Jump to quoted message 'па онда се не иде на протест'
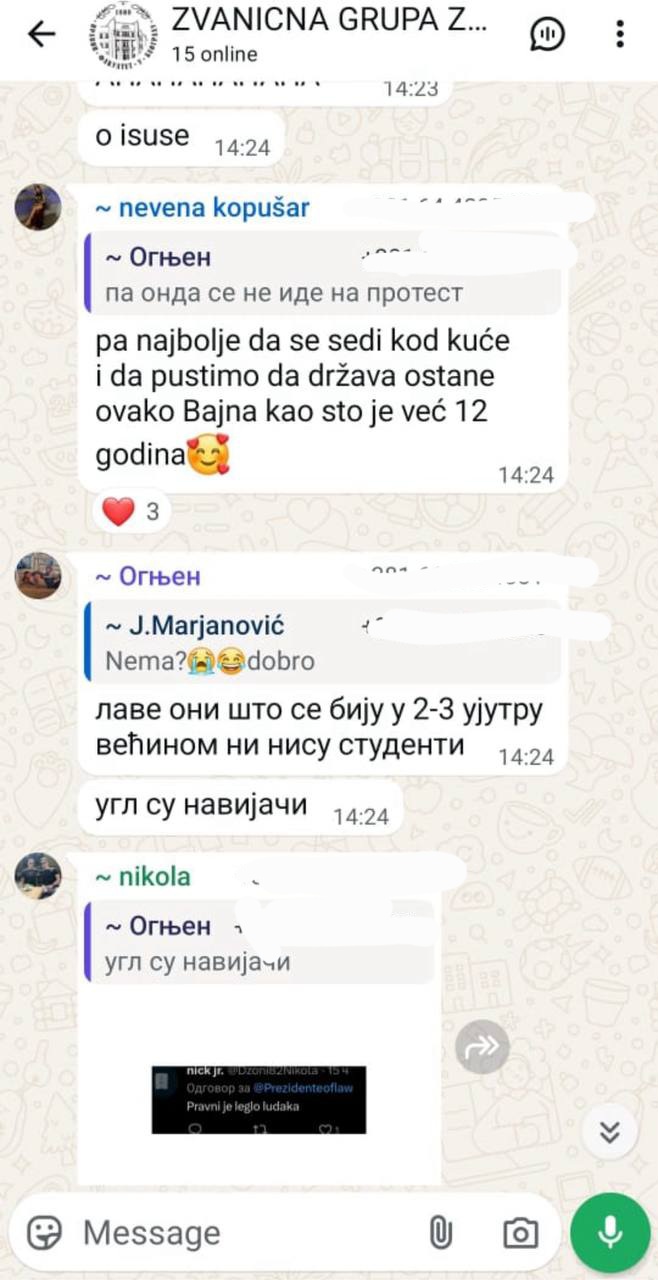Viewport: 658px width, 1280px height. pyautogui.click(x=325, y=275)
